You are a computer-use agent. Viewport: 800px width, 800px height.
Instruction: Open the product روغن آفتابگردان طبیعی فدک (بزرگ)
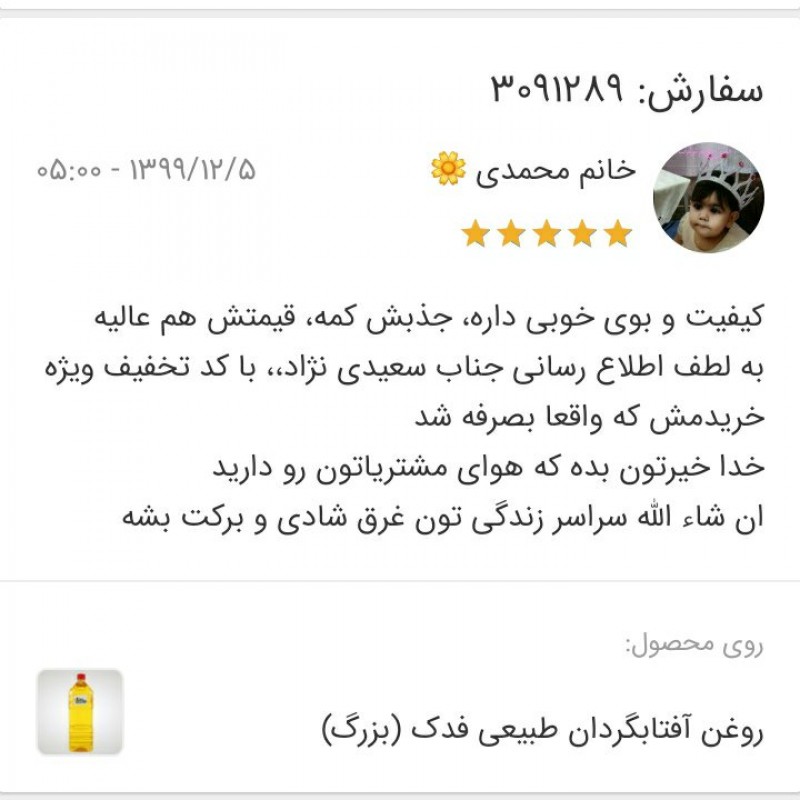tap(543, 729)
